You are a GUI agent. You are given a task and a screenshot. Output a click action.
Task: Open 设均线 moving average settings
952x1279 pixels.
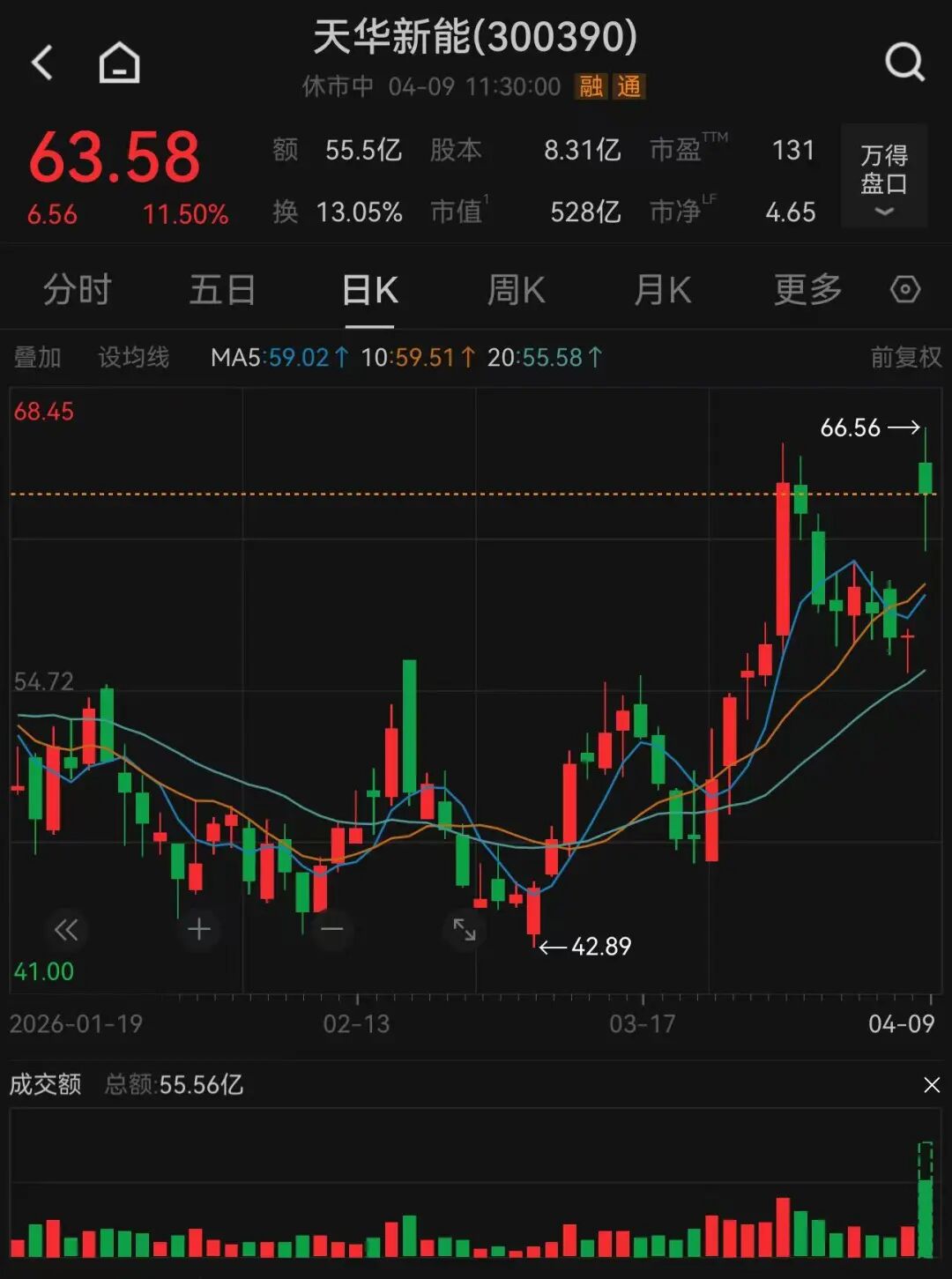point(133,357)
